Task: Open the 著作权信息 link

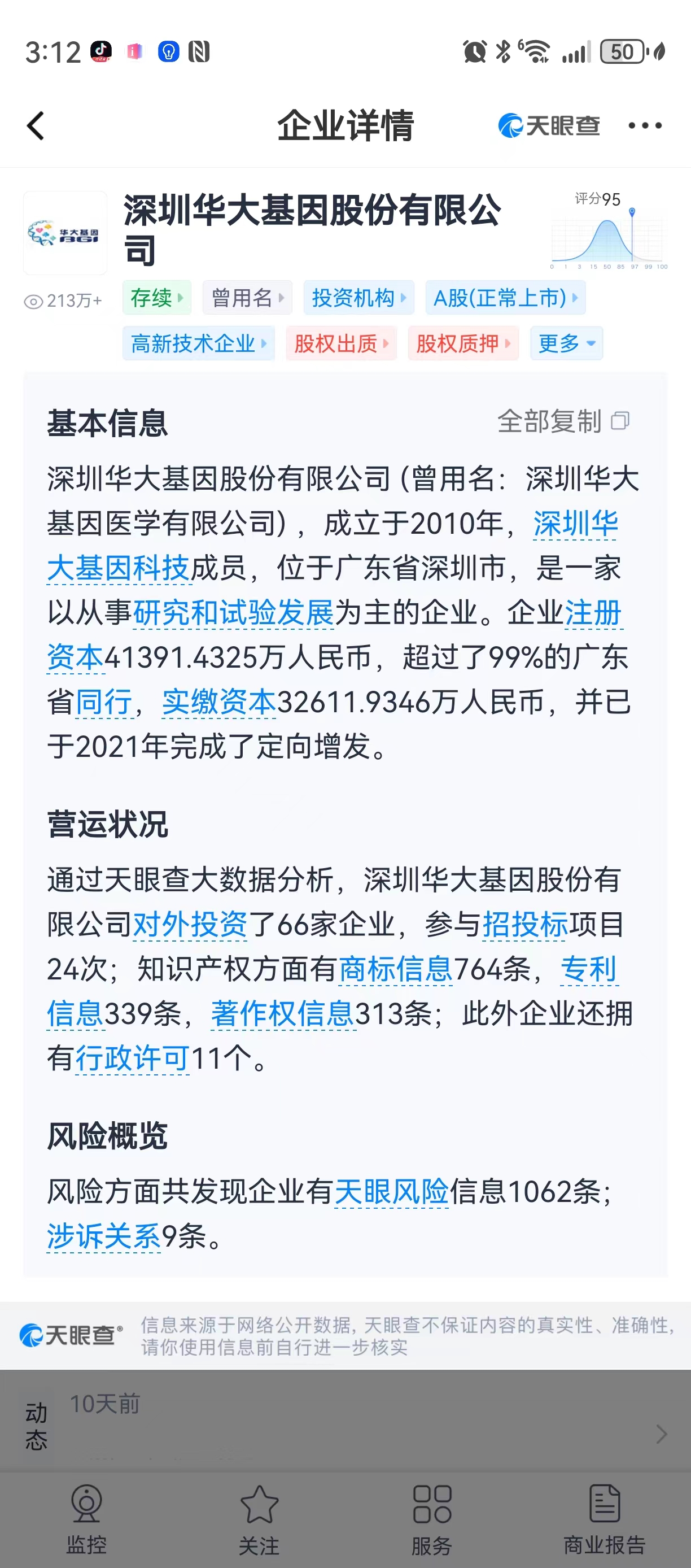Action: pyautogui.click(x=283, y=1013)
